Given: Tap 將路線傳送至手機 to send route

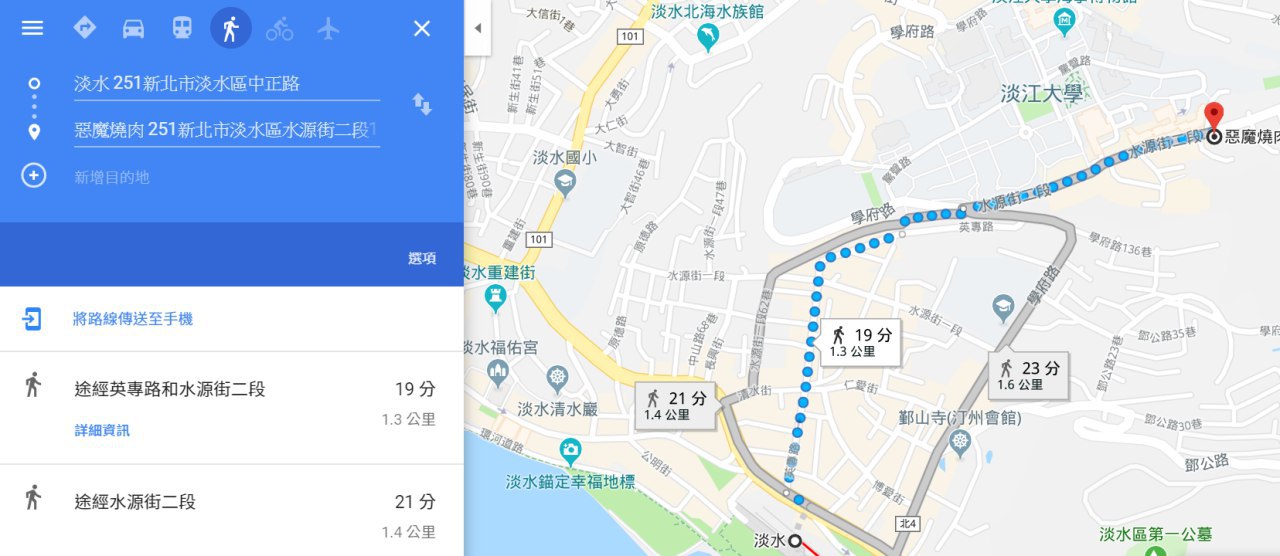Looking at the screenshot, I should [x=132, y=319].
